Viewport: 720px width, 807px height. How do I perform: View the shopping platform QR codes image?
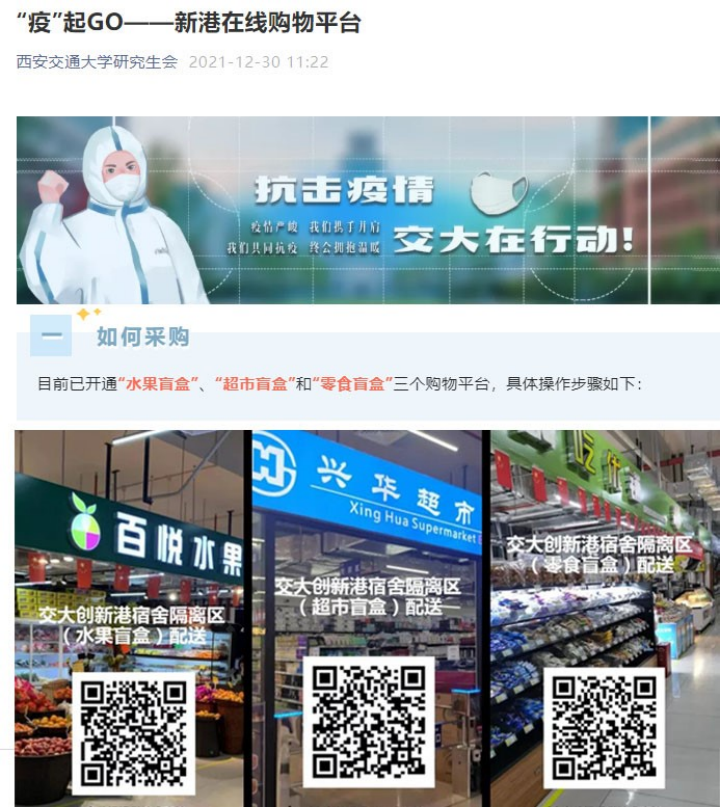tap(367, 615)
